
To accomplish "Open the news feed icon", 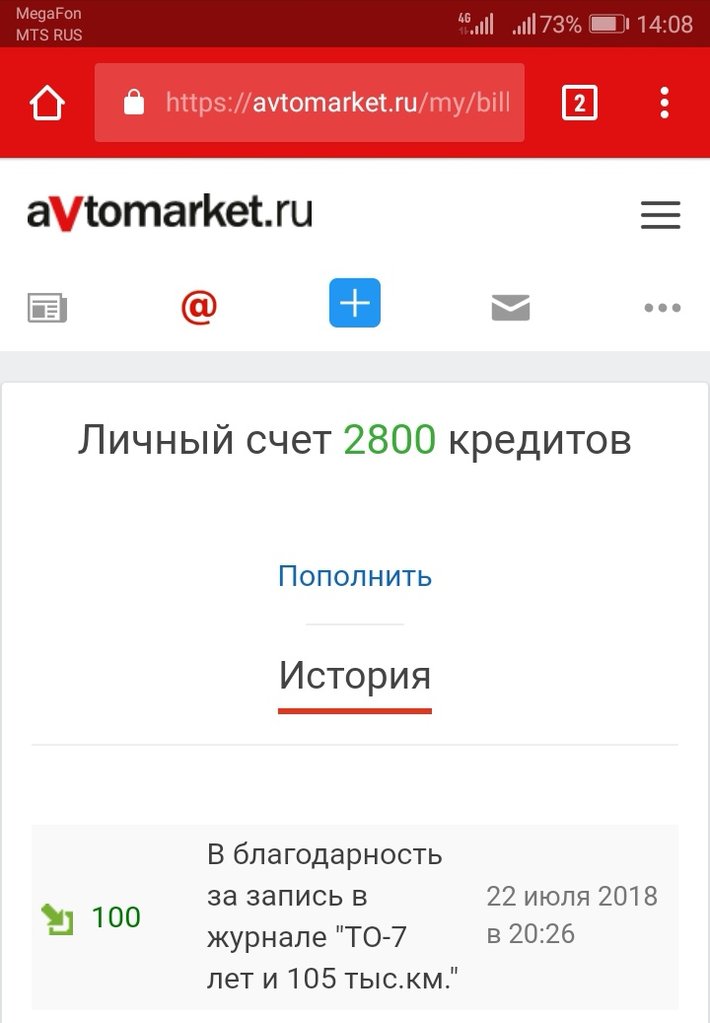I will 47,307.
